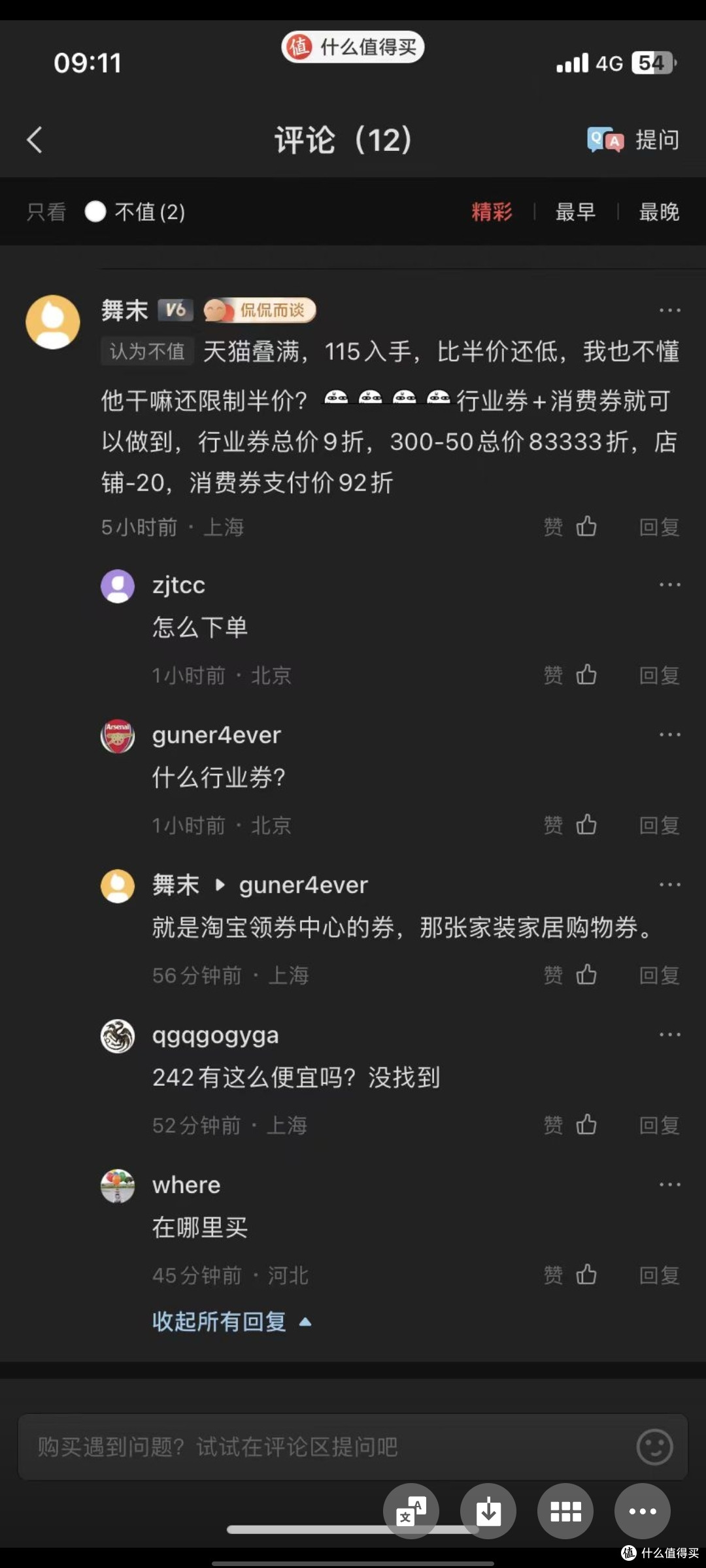The height and width of the screenshot is (1568, 706).
Task: Open the translate icon at the bottom
Action: (411, 1511)
